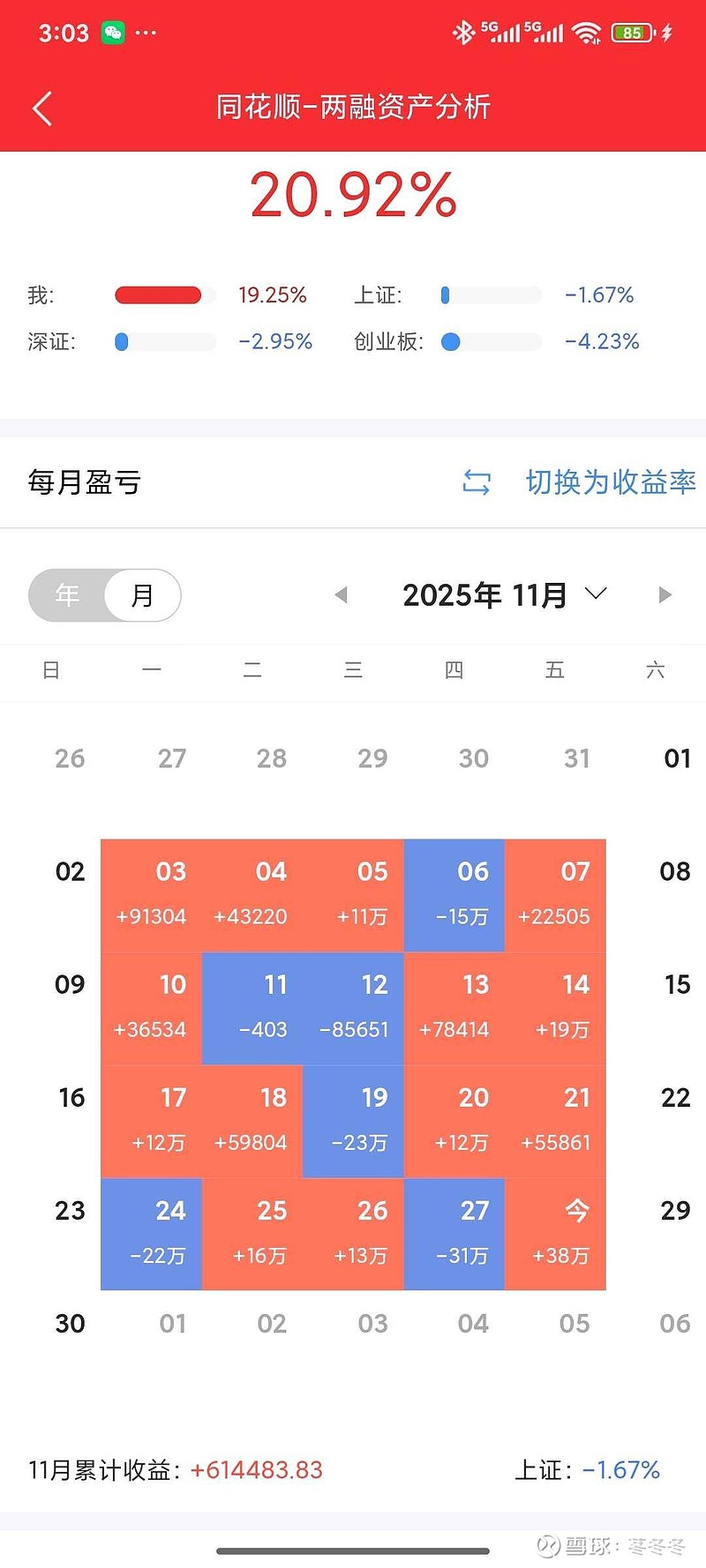Select the 每月盈亏 section header
The width and height of the screenshot is (706, 1568).
[x=83, y=482]
